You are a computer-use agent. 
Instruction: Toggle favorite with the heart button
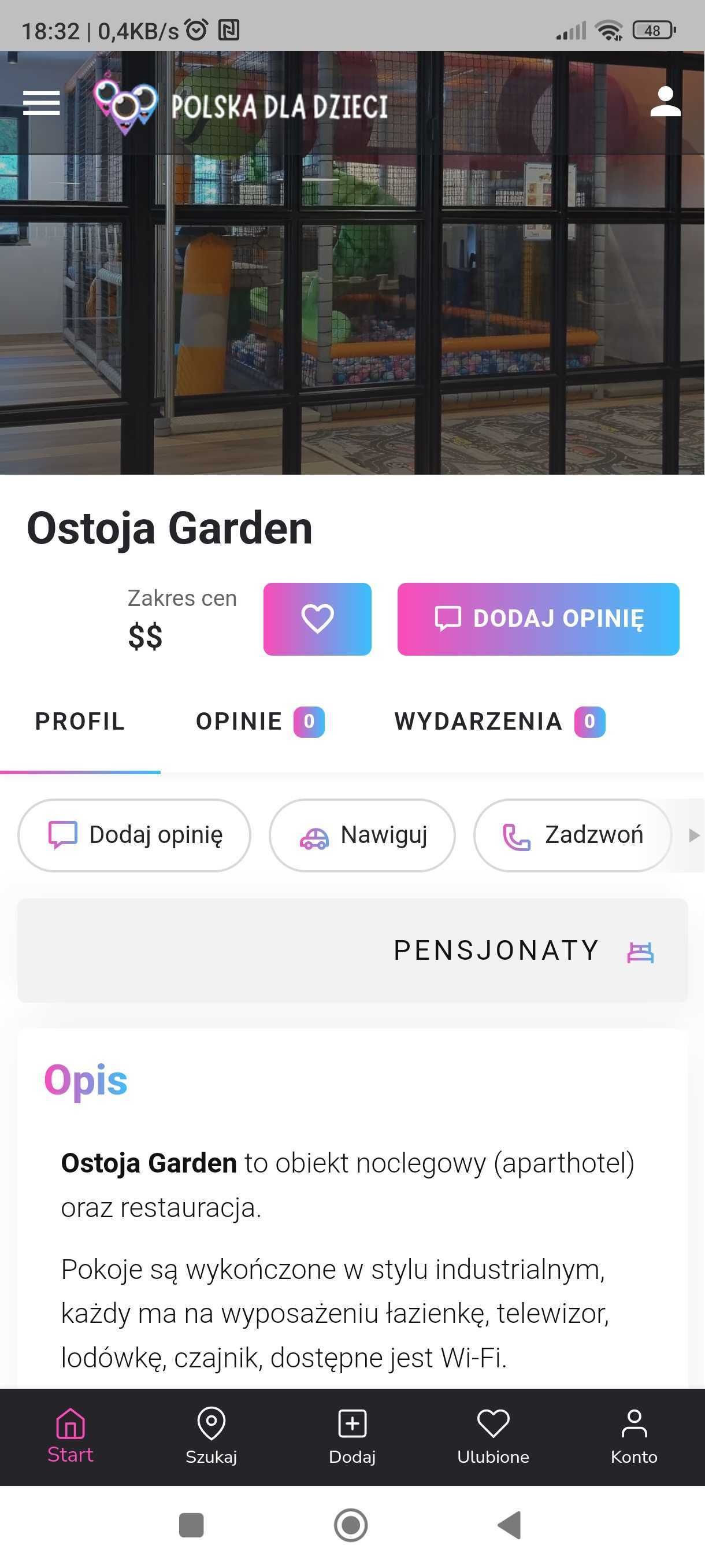pos(317,619)
